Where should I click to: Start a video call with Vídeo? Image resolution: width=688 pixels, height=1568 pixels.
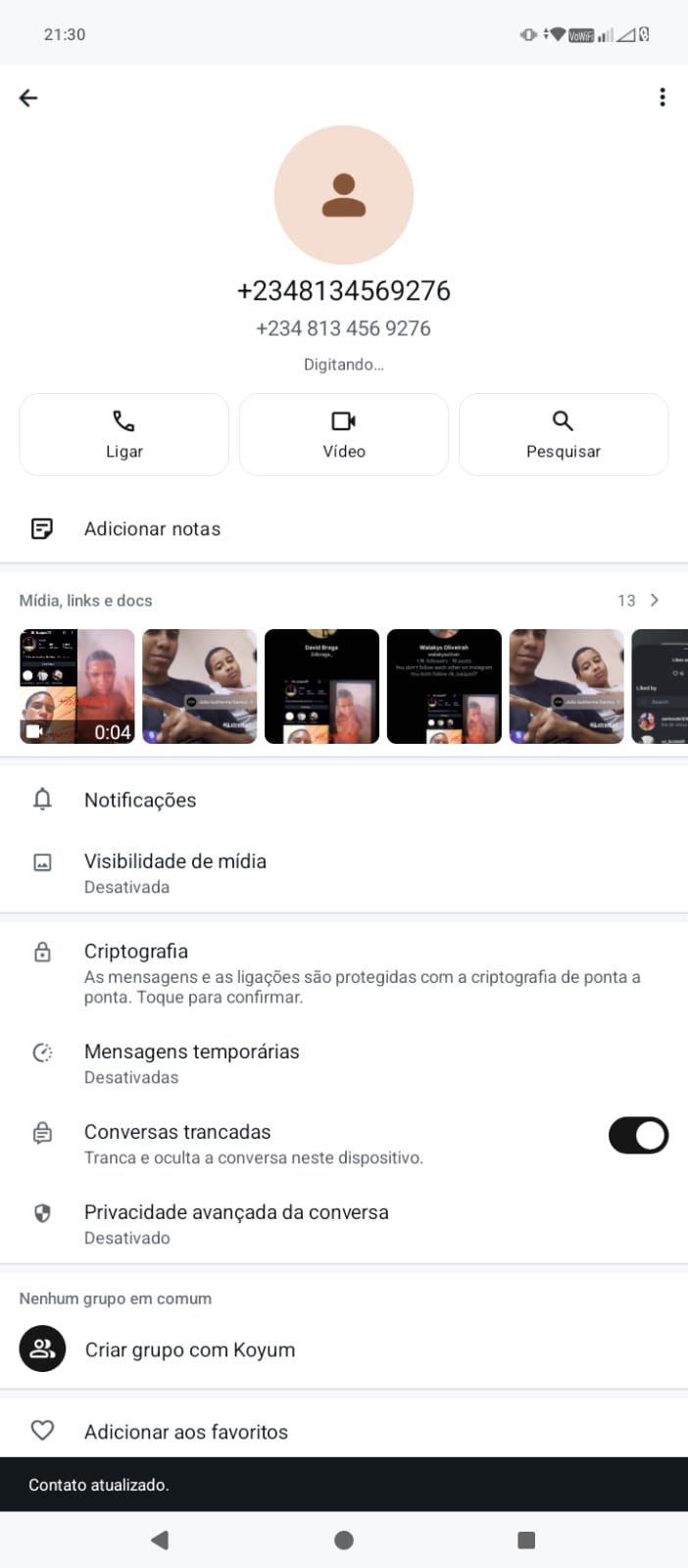[344, 434]
